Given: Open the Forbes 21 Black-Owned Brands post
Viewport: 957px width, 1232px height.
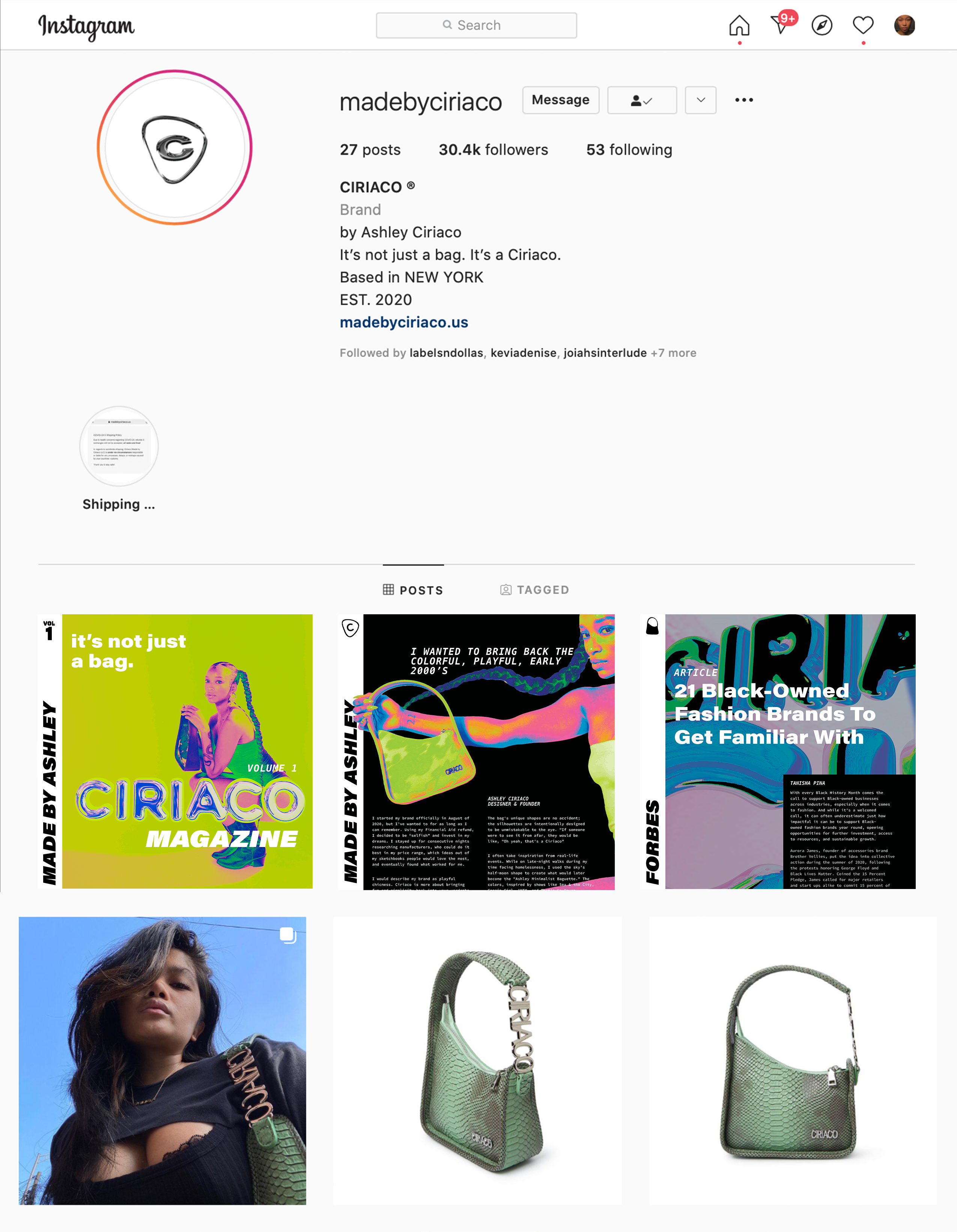Looking at the screenshot, I should tap(778, 751).
